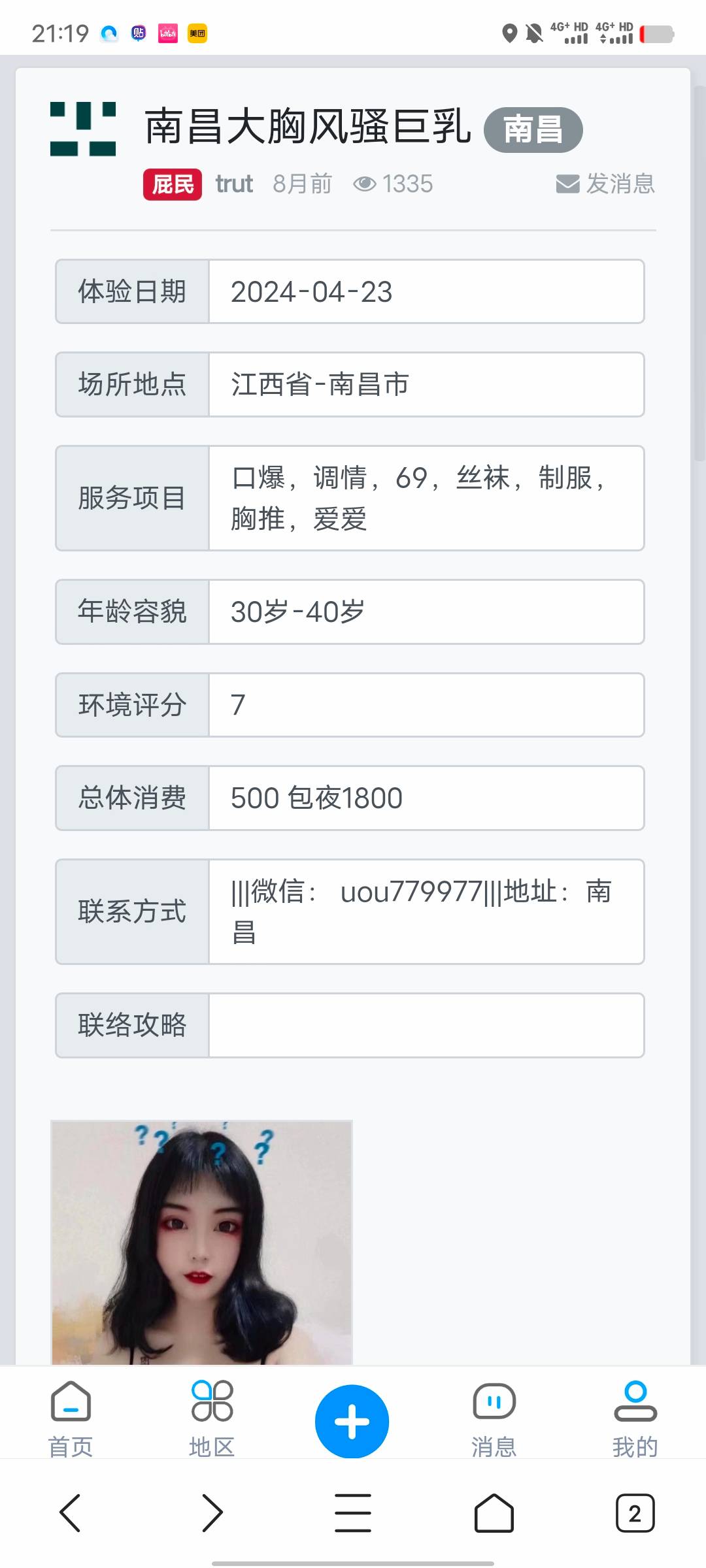Tap the browser forward arrow
The image size is (706, 1568).
212,1512
